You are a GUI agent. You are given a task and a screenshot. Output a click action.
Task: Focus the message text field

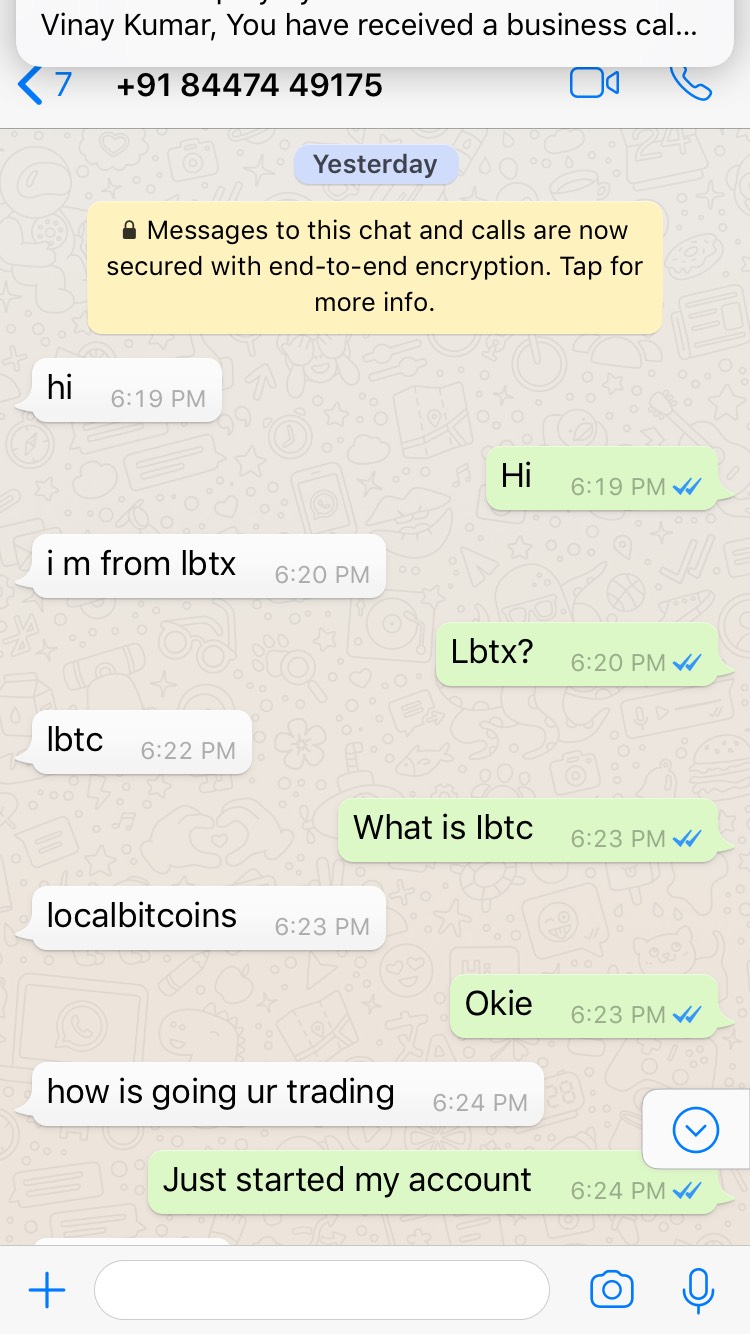tap(322, 1290)
